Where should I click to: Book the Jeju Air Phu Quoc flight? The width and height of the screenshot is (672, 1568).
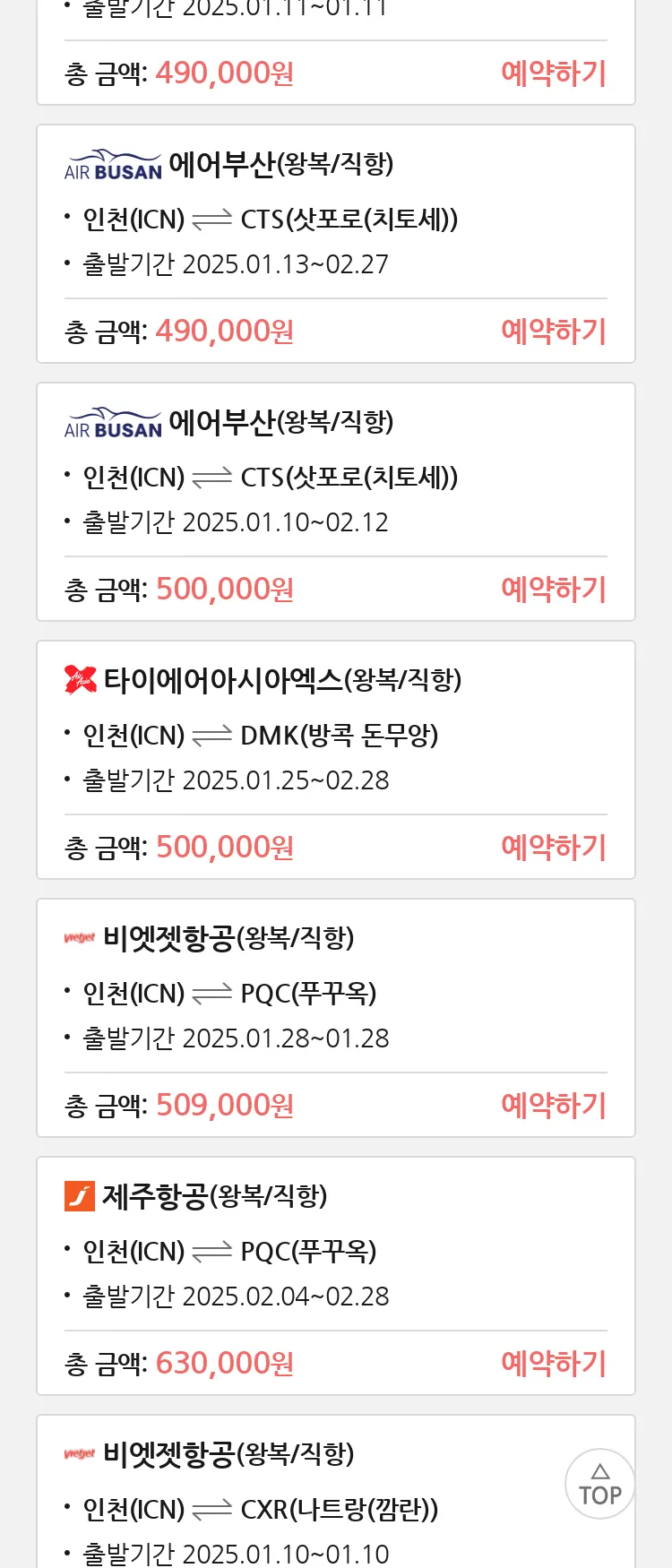point(553,1364)
